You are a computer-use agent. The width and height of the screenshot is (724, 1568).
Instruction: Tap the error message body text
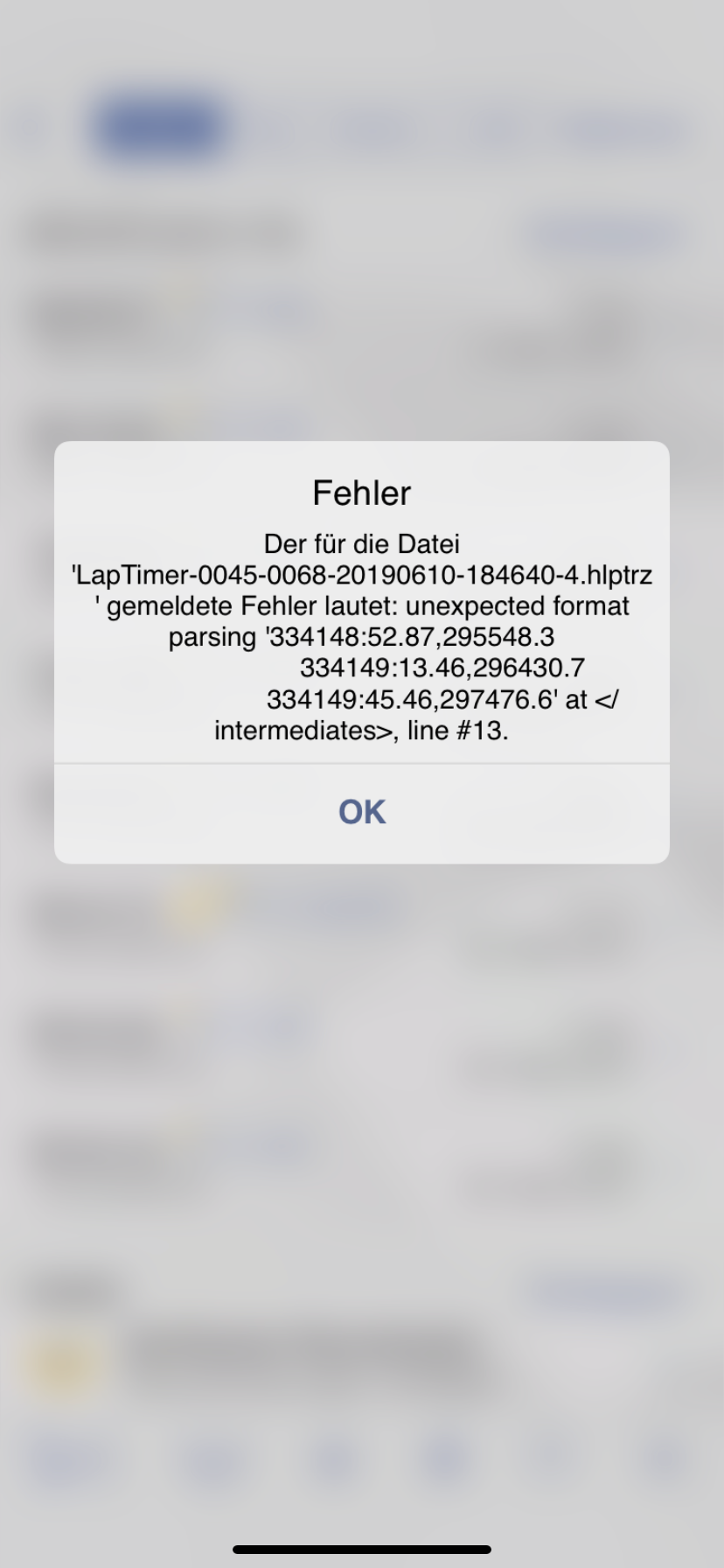coord(361,636)
